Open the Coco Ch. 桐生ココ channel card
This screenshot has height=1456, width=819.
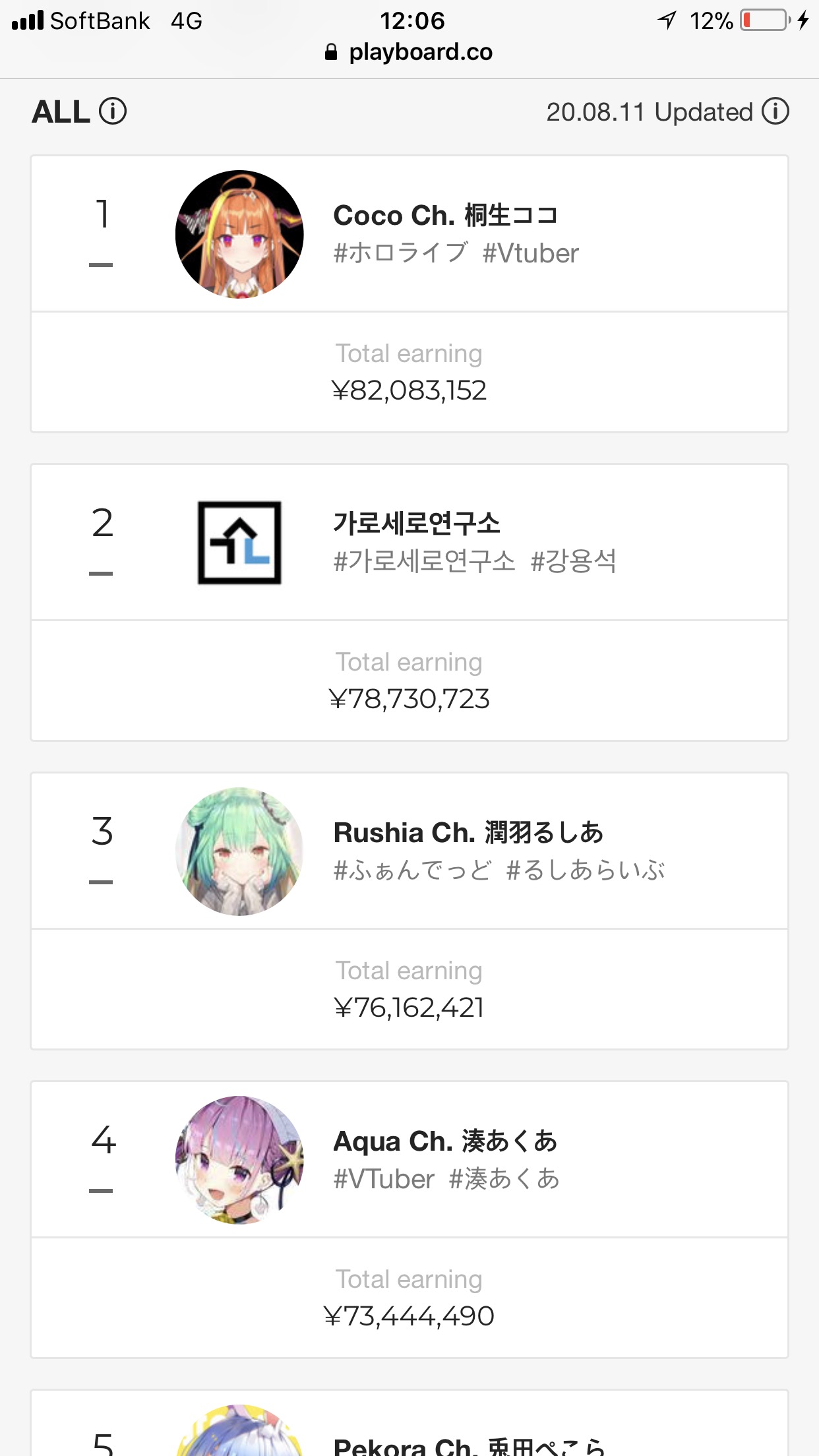409,294
